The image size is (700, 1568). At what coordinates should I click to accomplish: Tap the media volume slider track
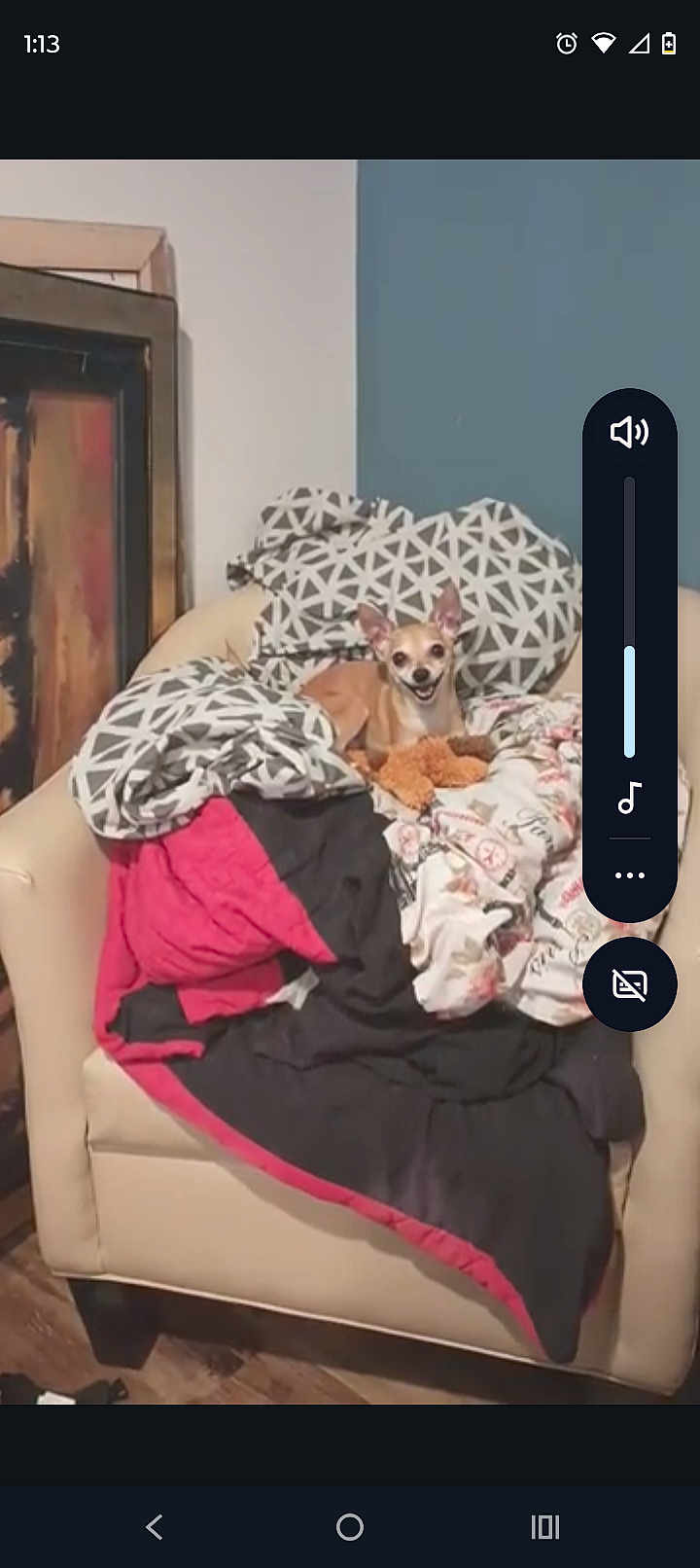point(629,615)
